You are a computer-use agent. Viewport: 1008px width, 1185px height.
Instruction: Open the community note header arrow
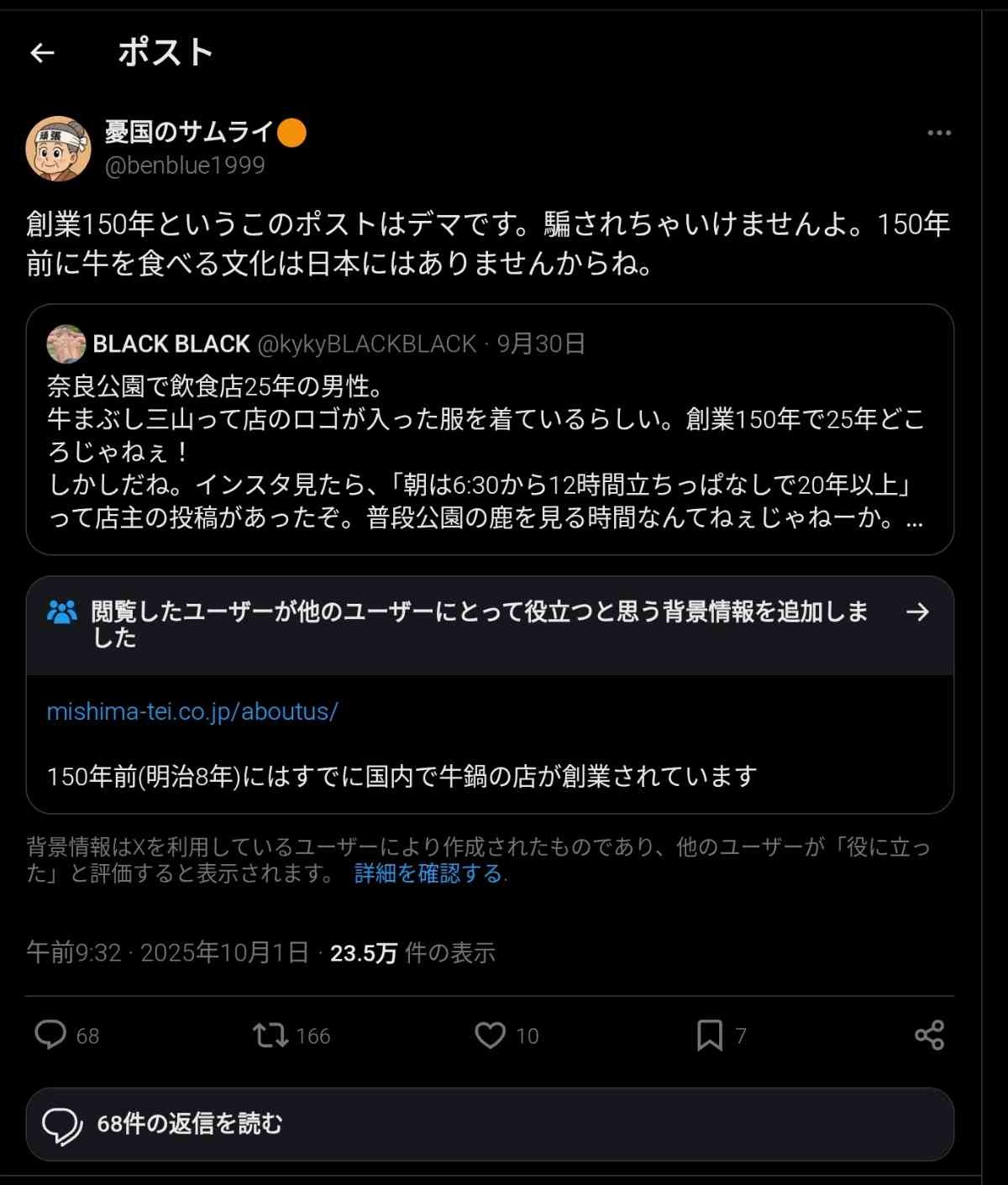[917, 612]
